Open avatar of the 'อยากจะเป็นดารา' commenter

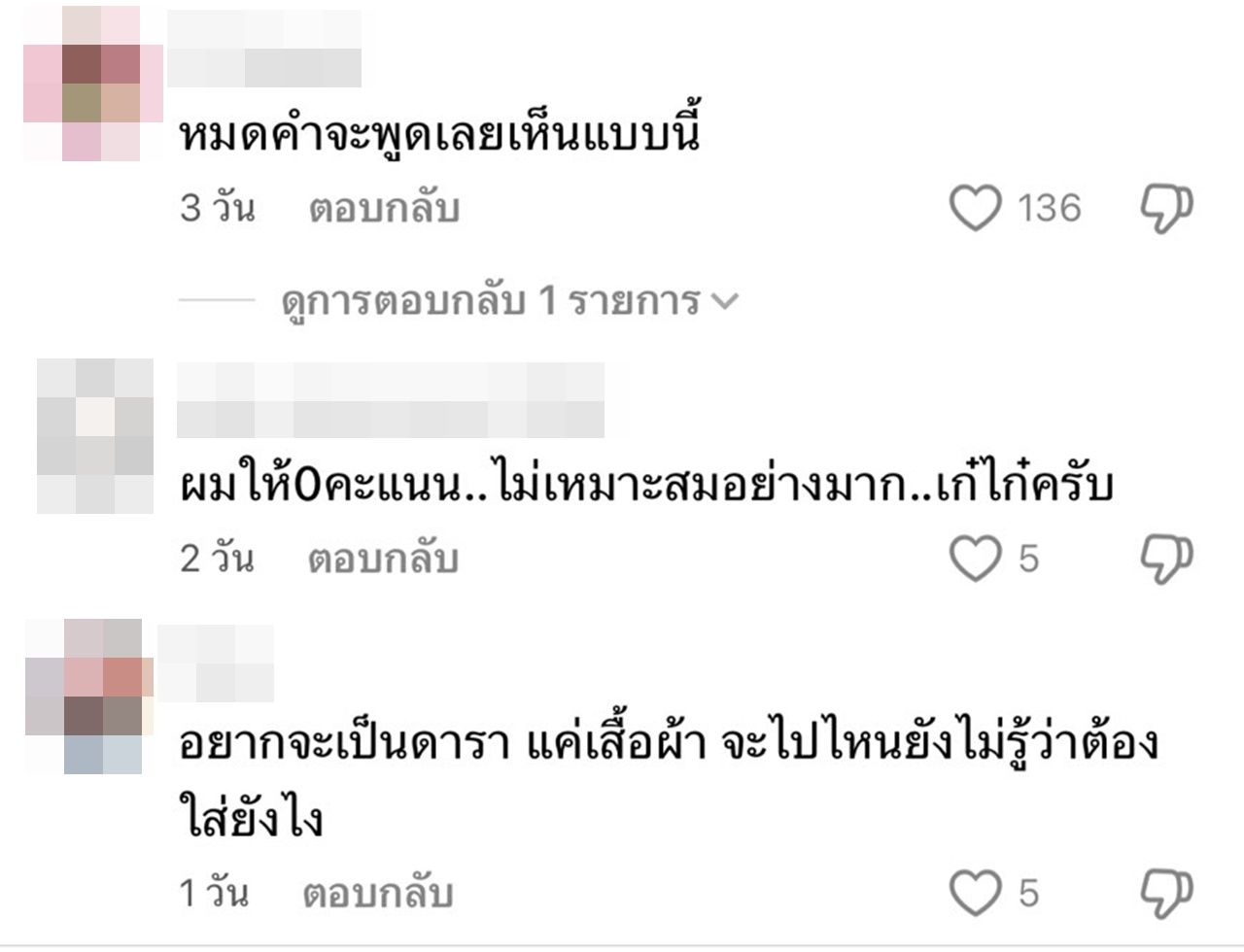click(x=88, y=697)
